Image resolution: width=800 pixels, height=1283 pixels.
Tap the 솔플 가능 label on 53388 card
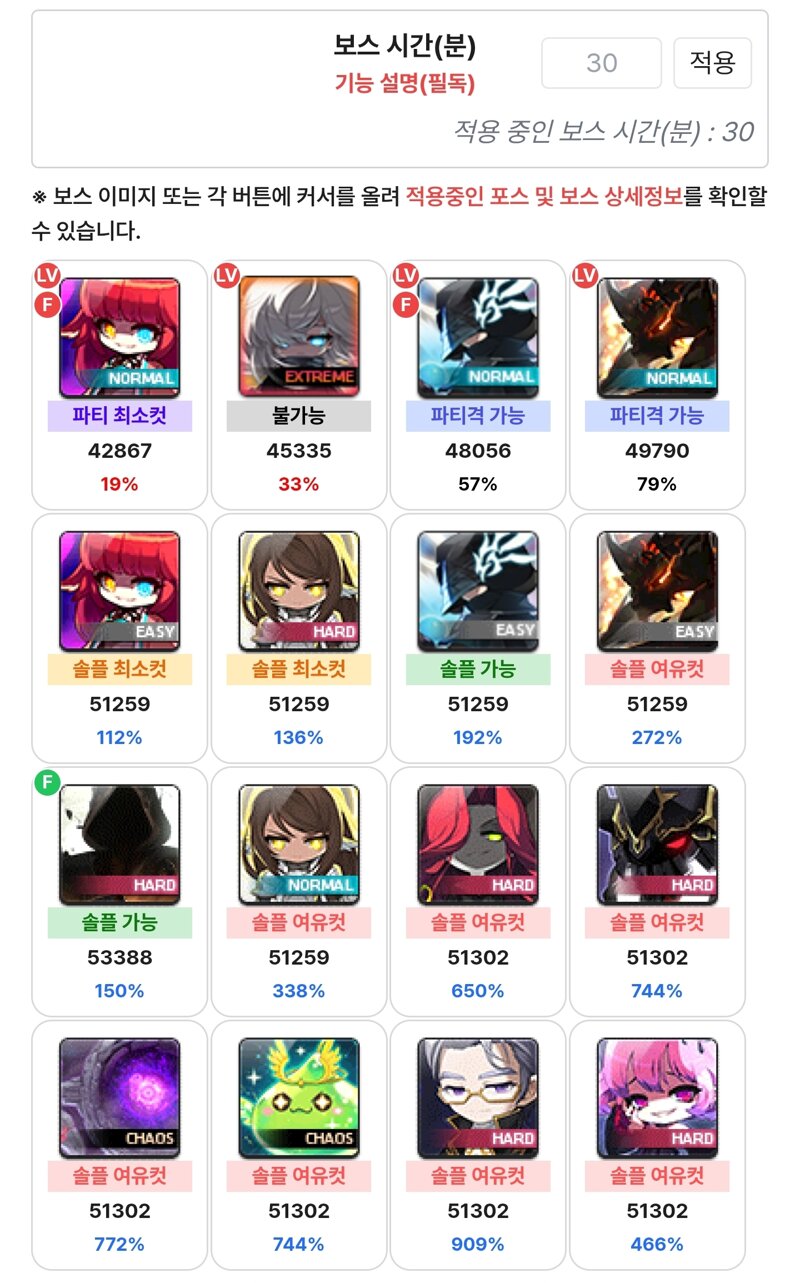click(x=120, y=923)
